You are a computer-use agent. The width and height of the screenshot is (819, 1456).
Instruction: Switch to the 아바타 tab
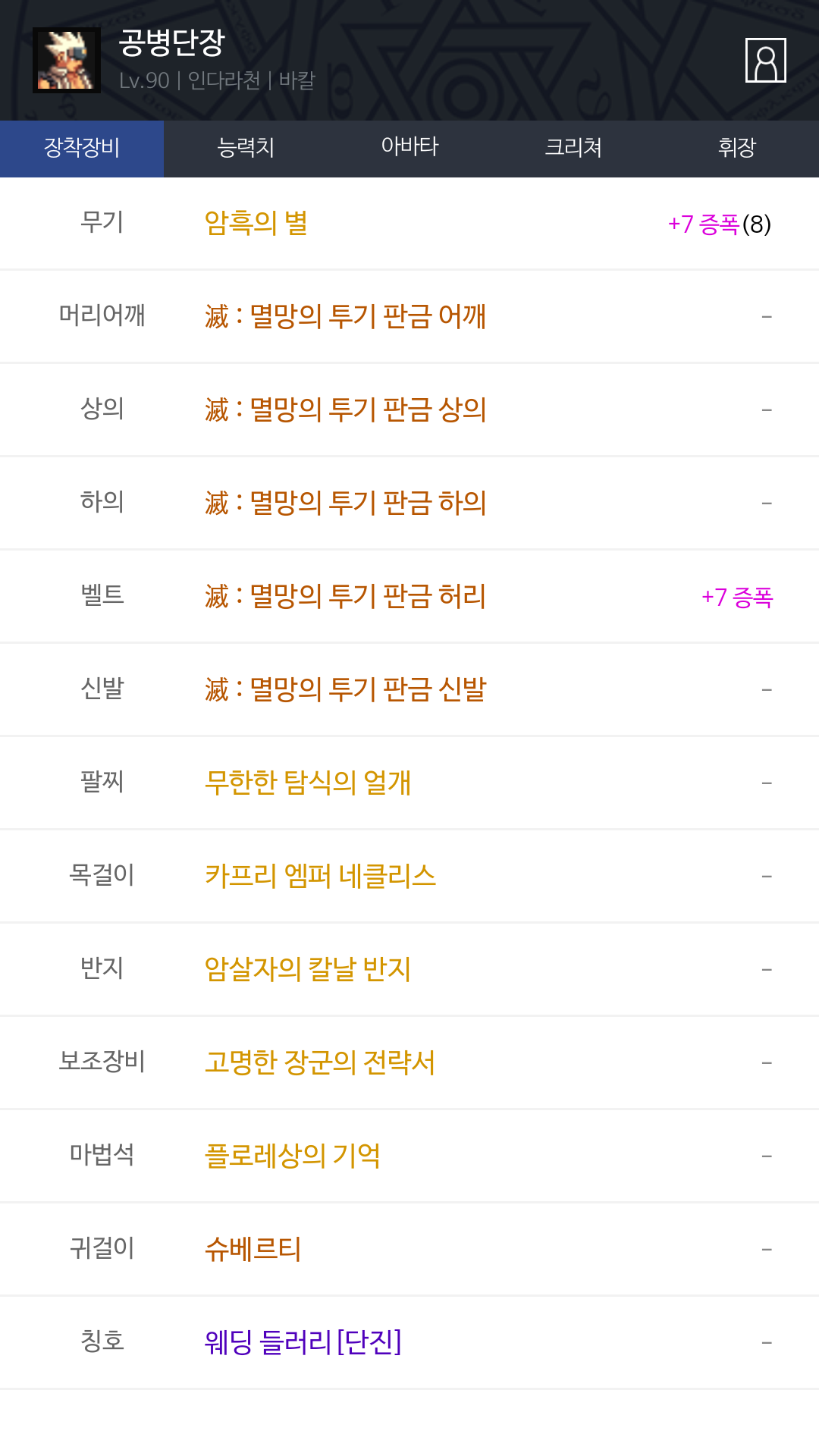point(409,149)
